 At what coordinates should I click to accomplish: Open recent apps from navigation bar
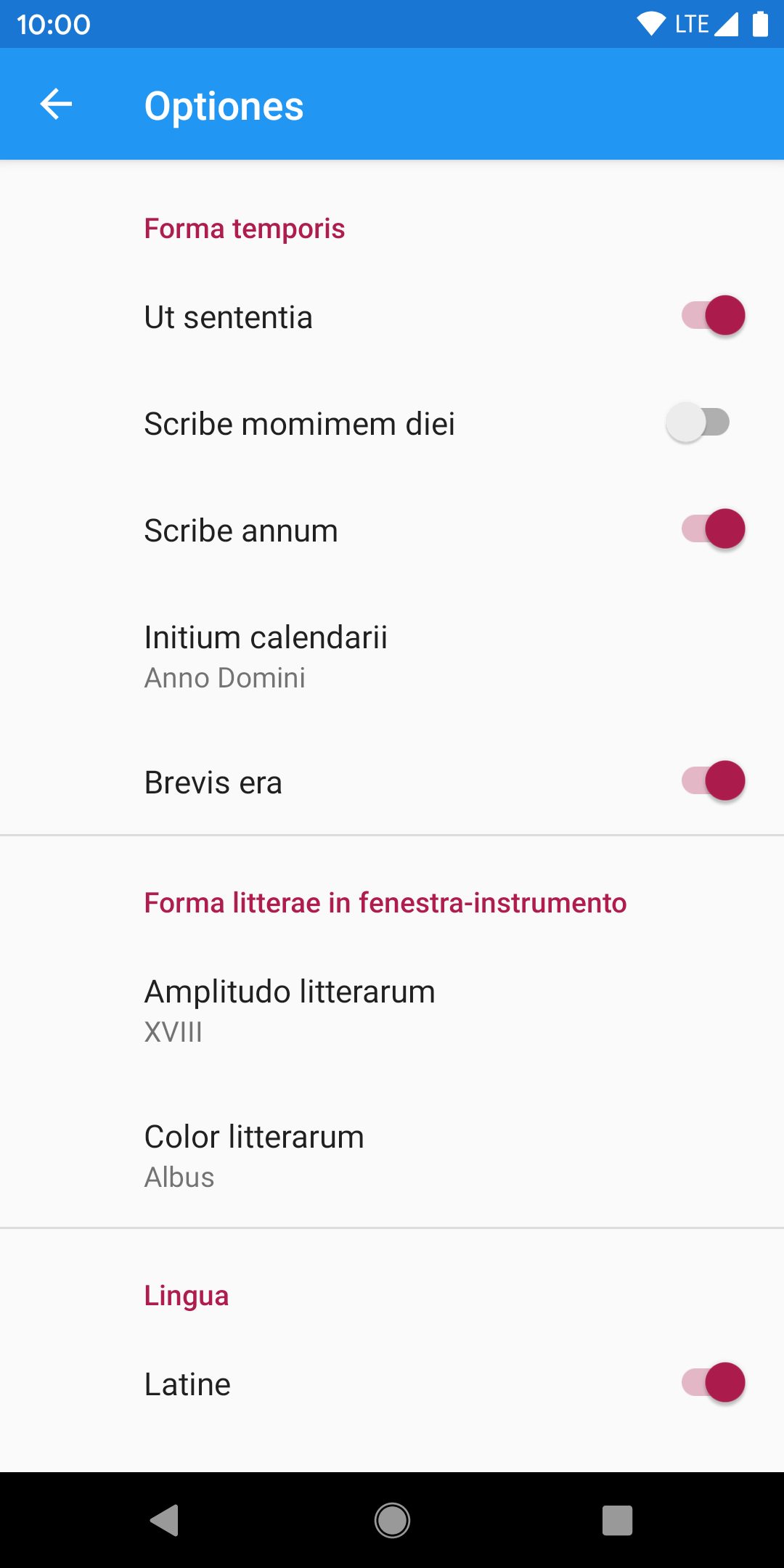click(617, 1520)
